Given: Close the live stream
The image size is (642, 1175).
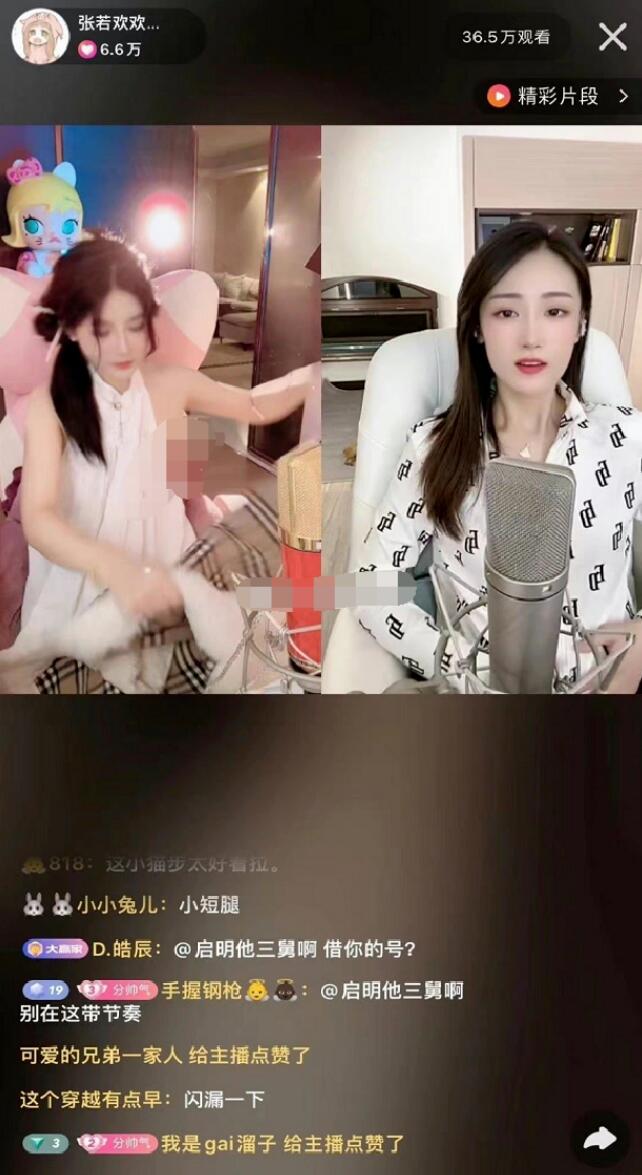Looking at the screenshot, I should (612, 37).
